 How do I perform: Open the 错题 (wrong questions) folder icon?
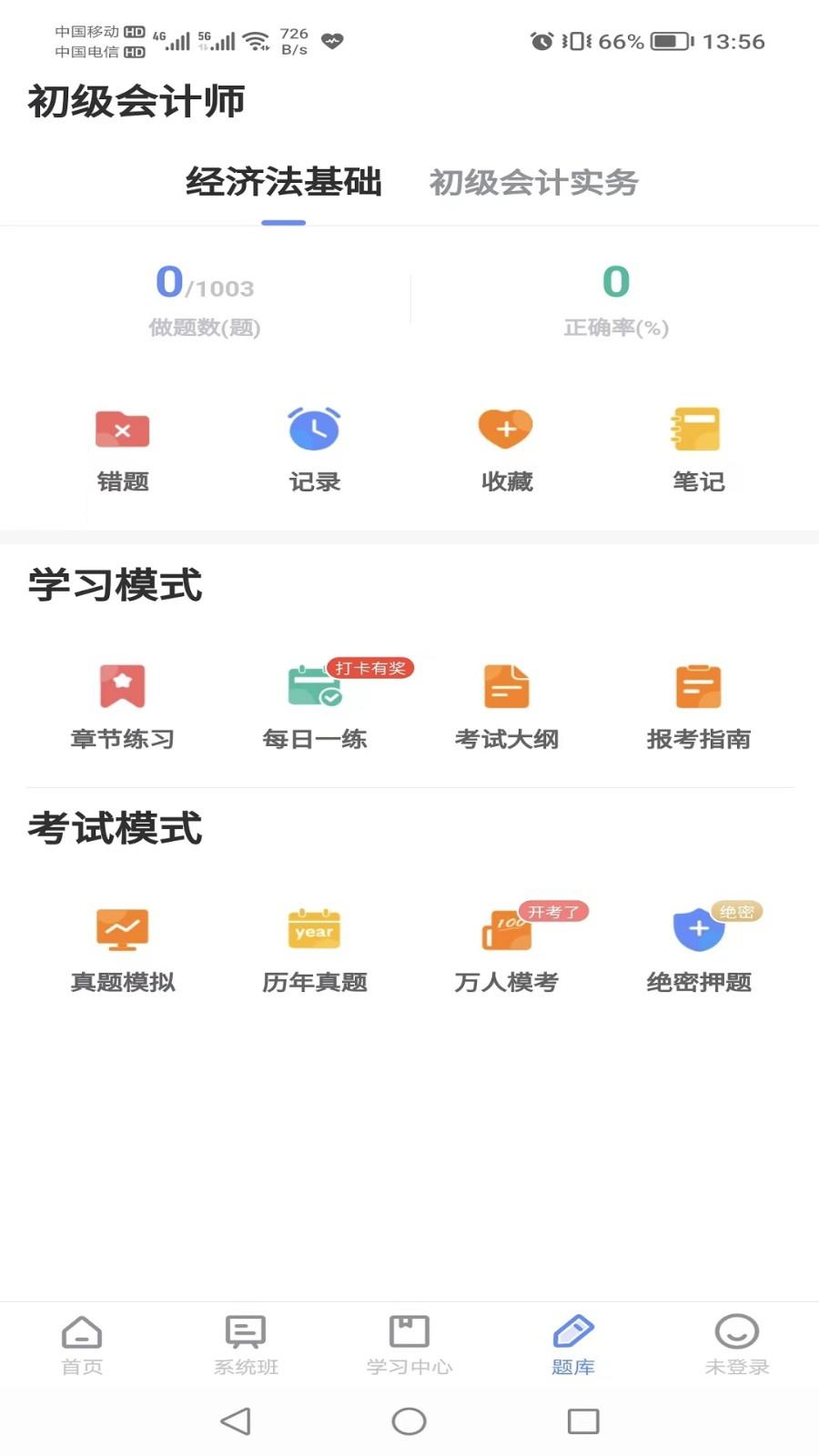[121, 449]
